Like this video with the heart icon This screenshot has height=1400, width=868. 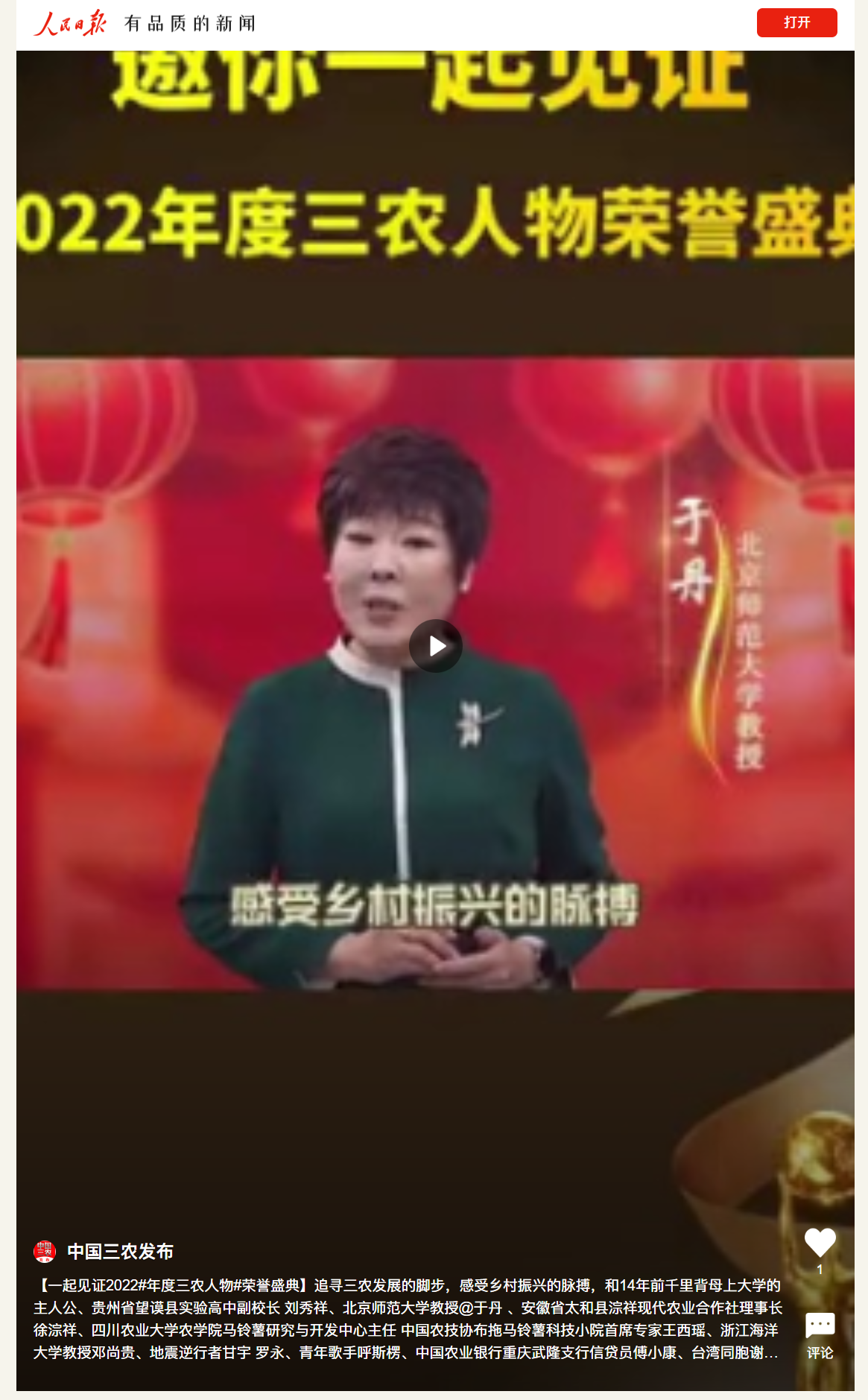820,1243
